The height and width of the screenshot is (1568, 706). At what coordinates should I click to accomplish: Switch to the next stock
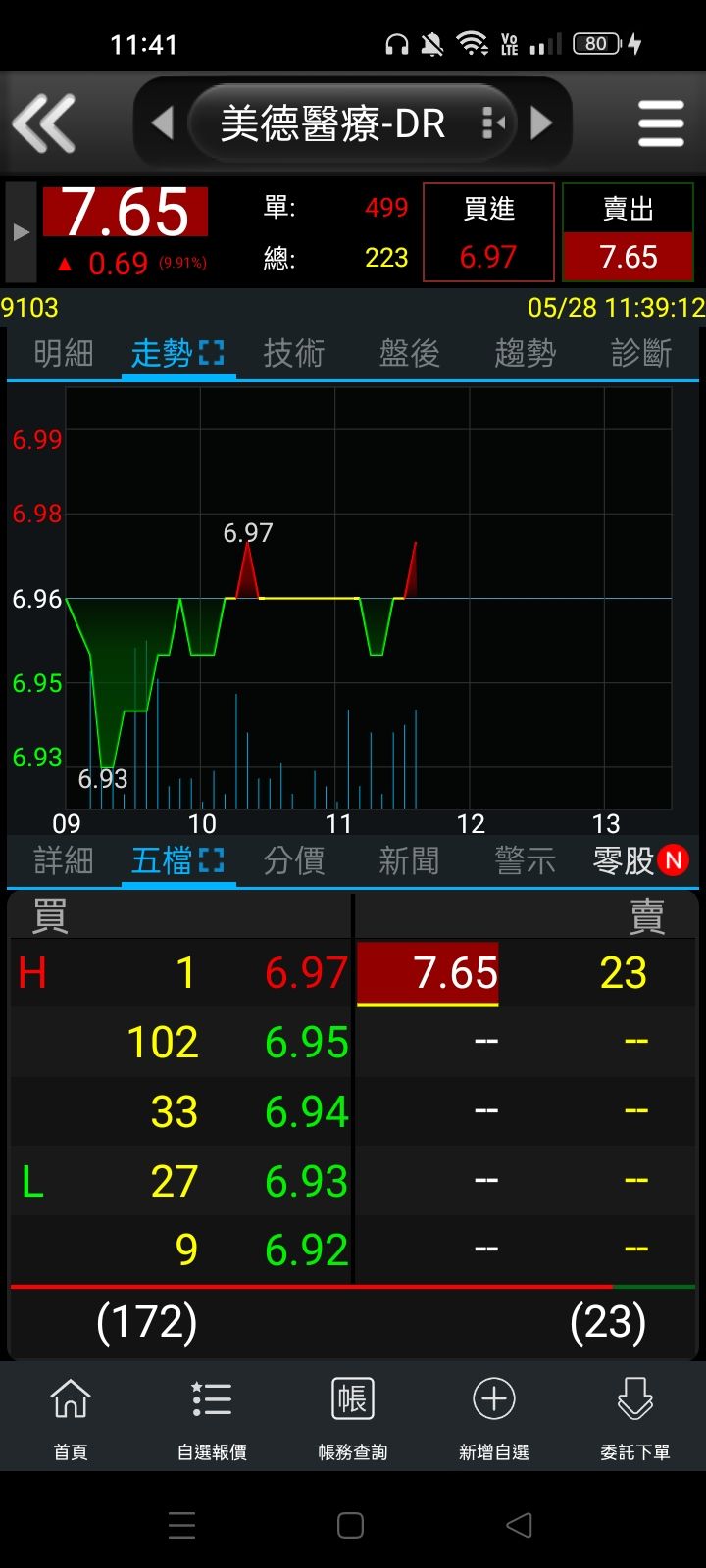click(541, 123)
